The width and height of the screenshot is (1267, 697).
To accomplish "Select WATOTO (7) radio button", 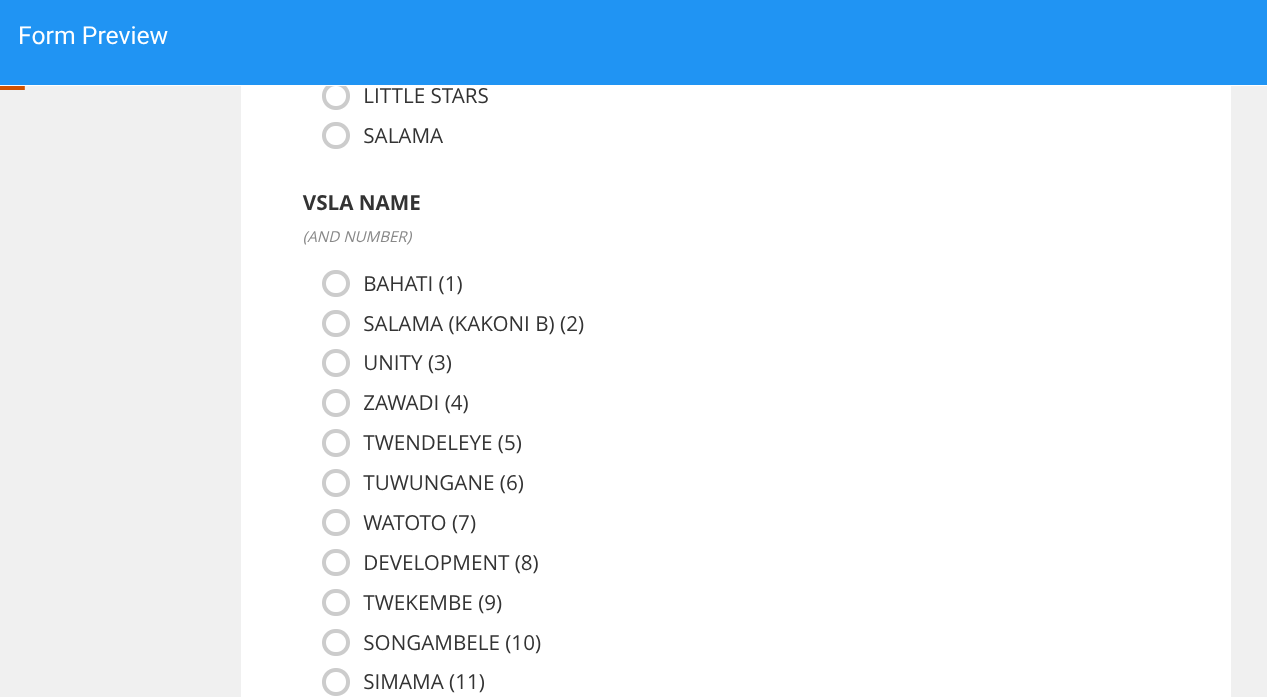I will (x=336, y=523).
